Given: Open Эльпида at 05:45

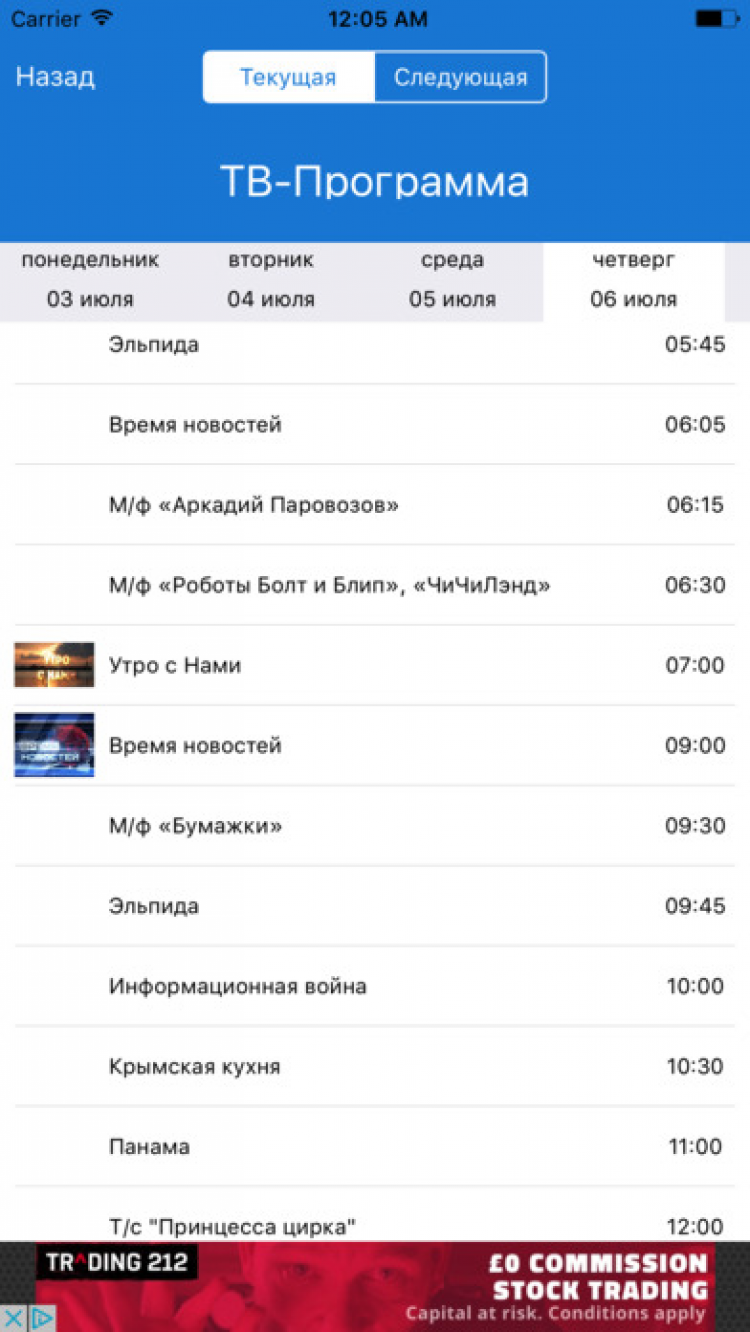Looking at the screenshot, I should pos(375,345).
